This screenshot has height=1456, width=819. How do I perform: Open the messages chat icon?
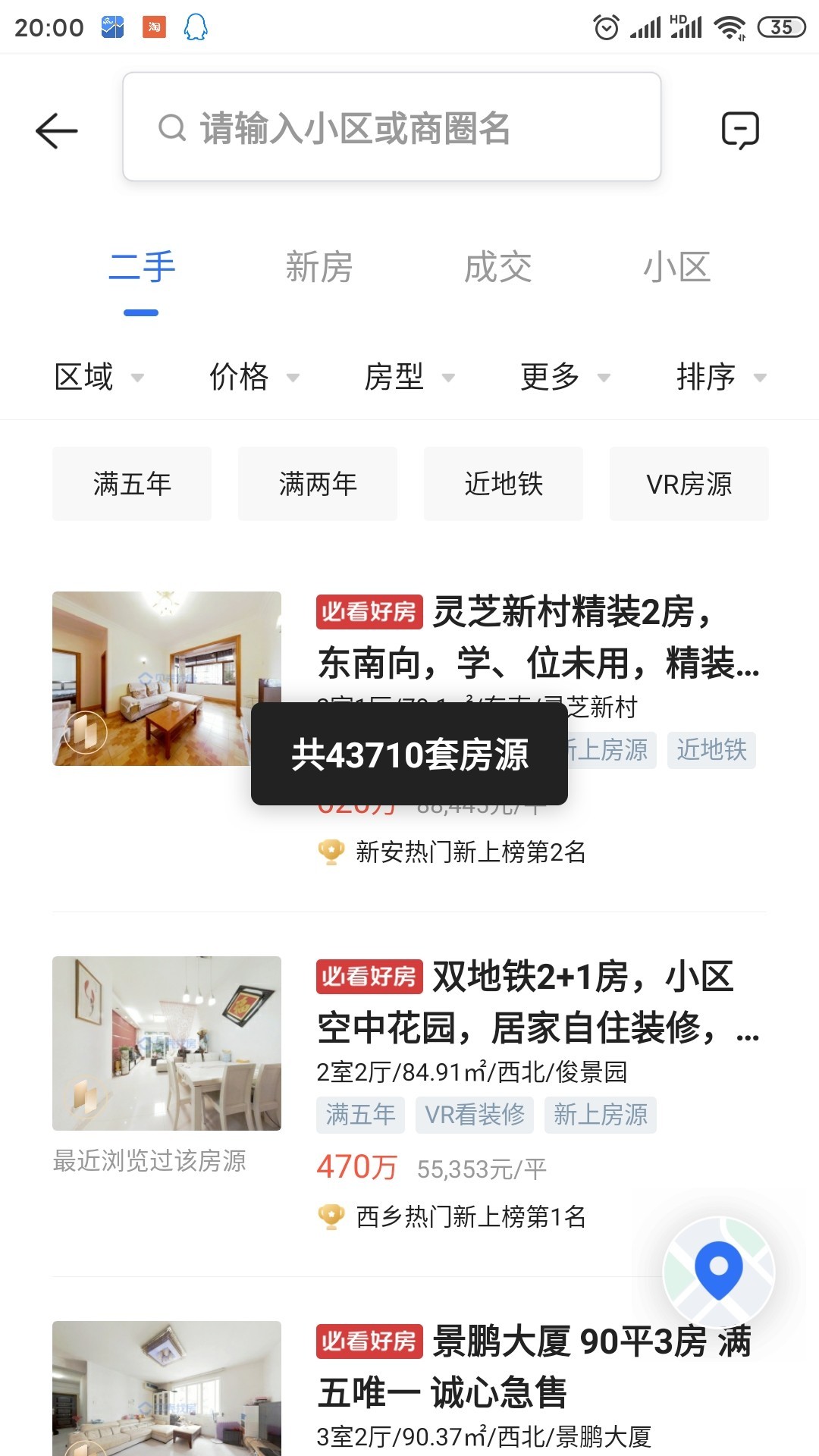[740, 130]
